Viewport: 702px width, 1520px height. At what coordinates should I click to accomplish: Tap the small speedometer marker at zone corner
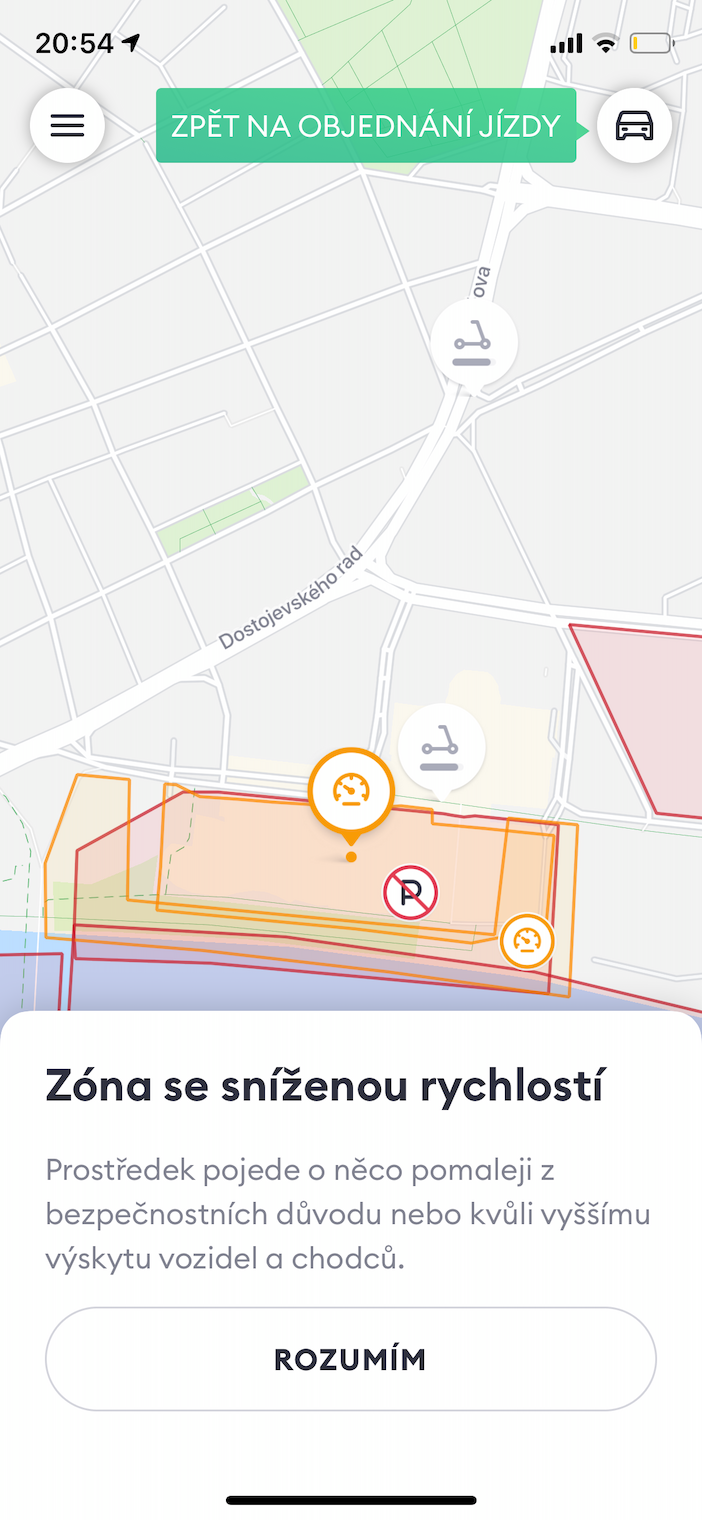point(527,941)
